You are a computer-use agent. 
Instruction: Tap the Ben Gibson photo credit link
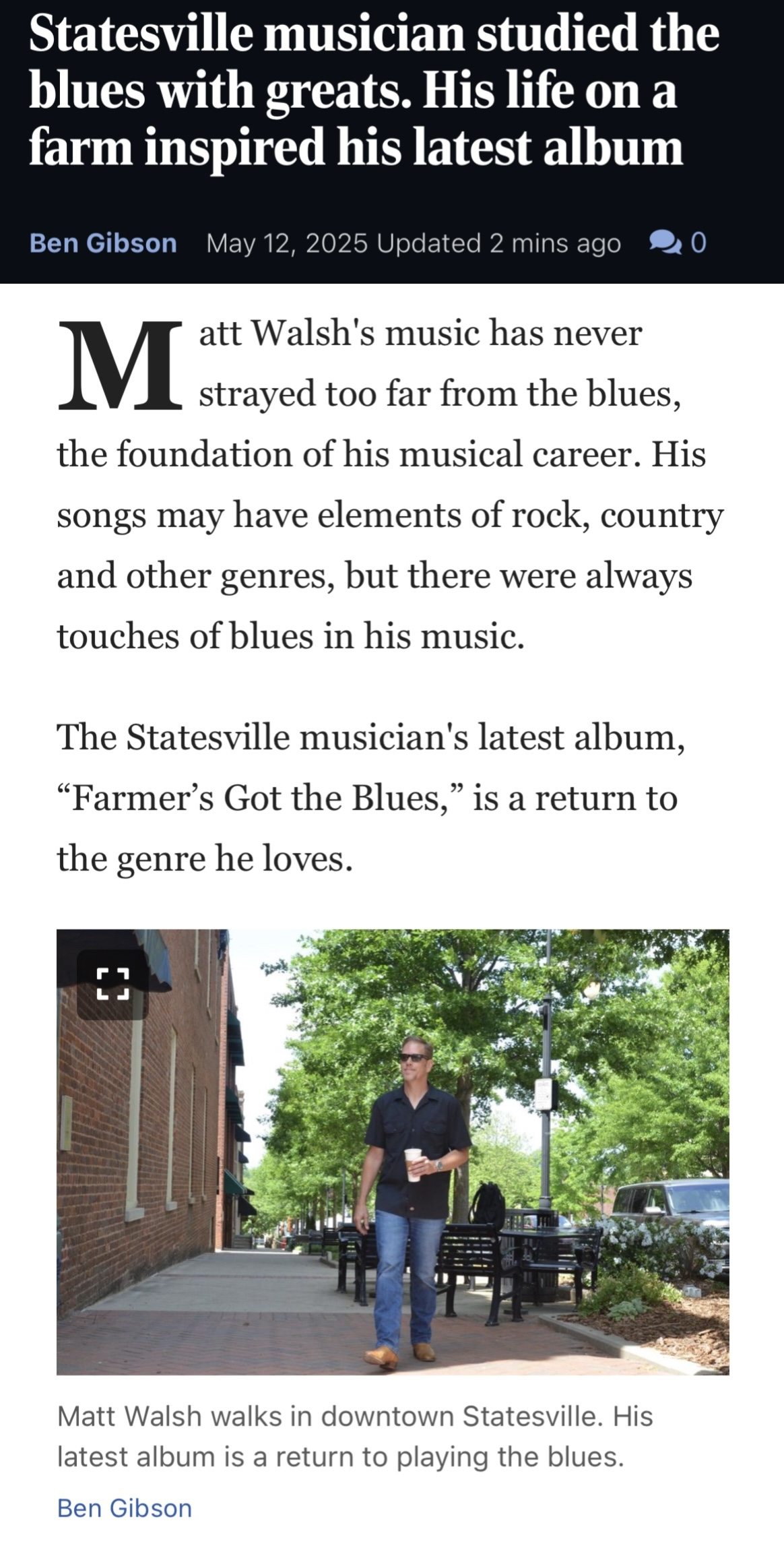[125, 1507]
